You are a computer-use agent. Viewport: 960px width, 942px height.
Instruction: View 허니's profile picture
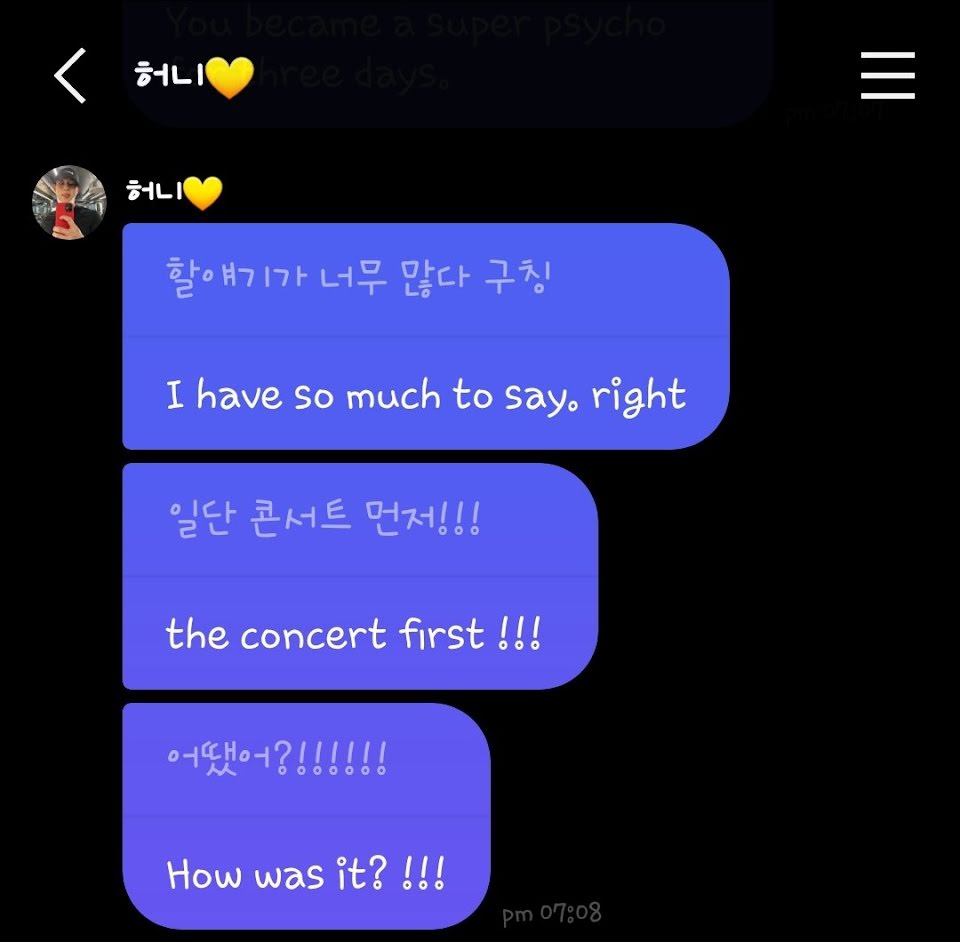(69, 202)
